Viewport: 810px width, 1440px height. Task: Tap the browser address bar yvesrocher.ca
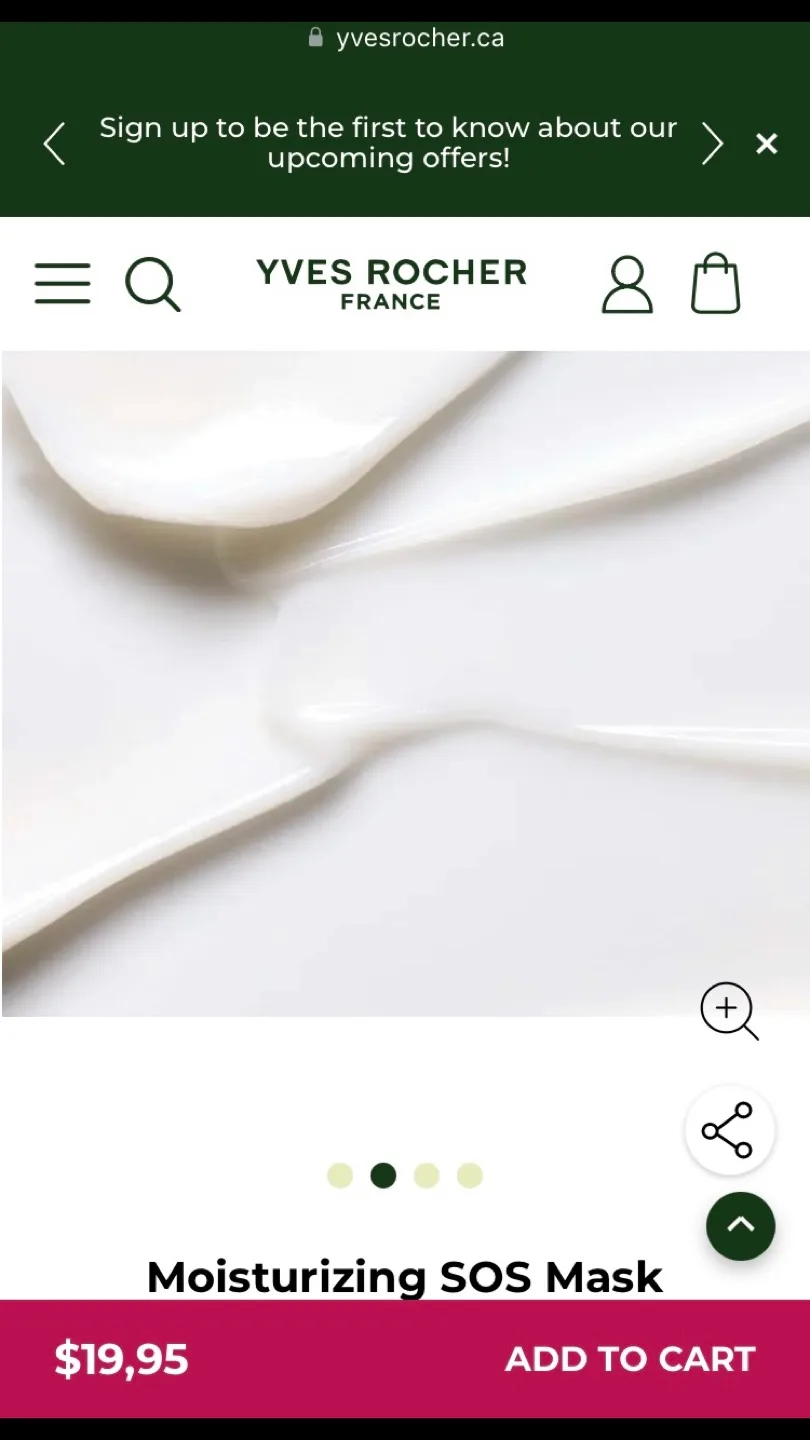click(405, 38)
